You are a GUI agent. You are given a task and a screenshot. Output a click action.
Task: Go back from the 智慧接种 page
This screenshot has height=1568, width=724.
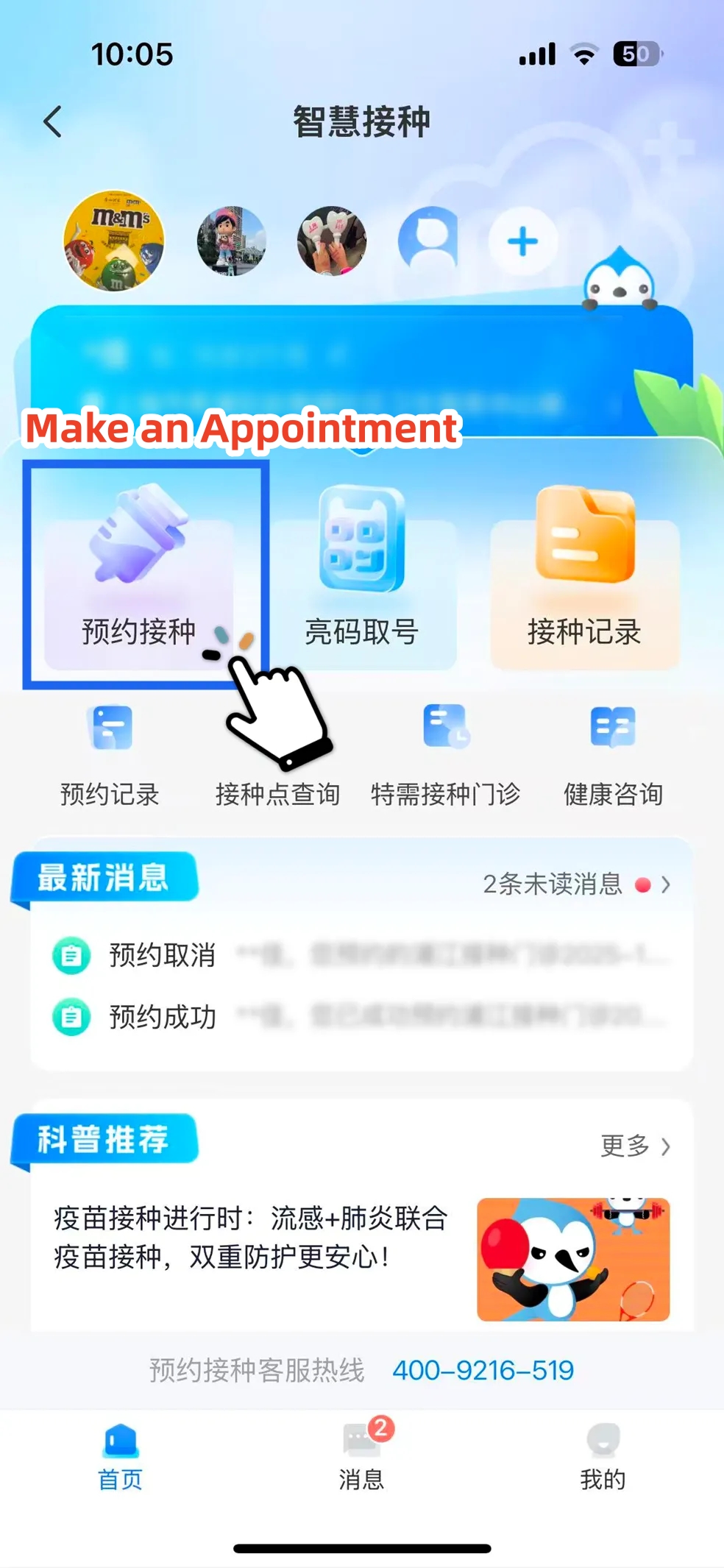pos(52,122)
